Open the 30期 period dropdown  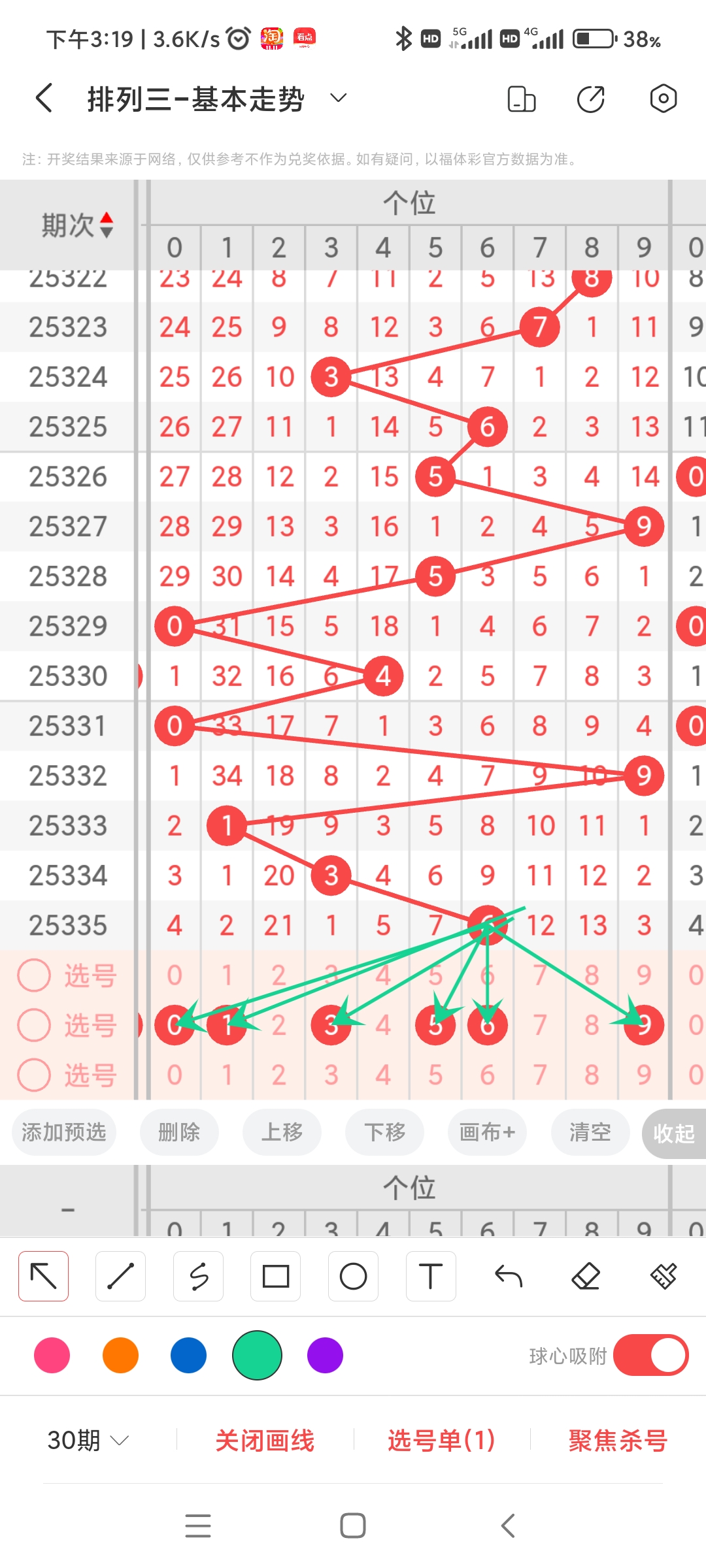point(88,1440)
